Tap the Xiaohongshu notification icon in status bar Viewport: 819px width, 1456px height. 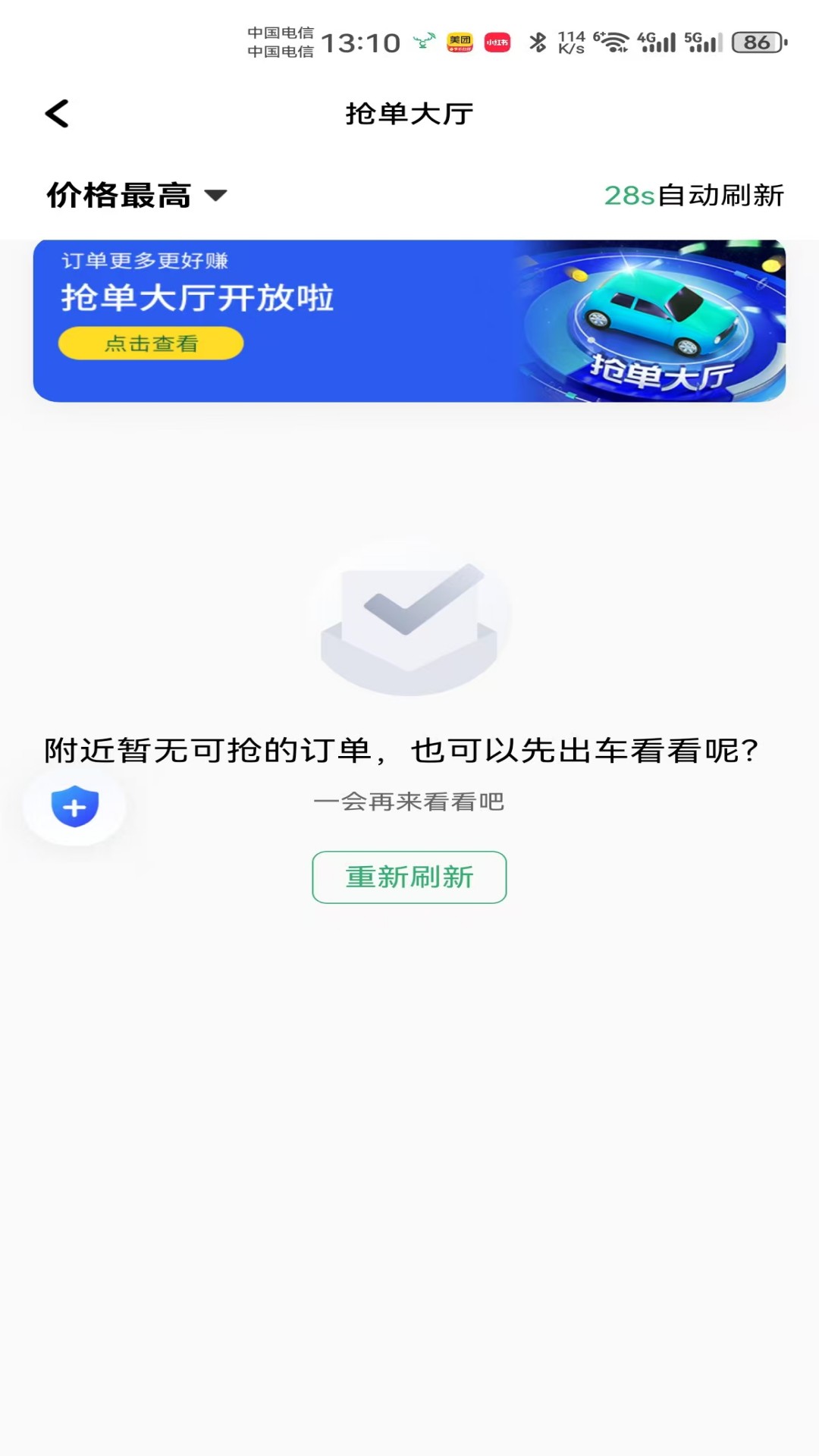click(497, 43)
